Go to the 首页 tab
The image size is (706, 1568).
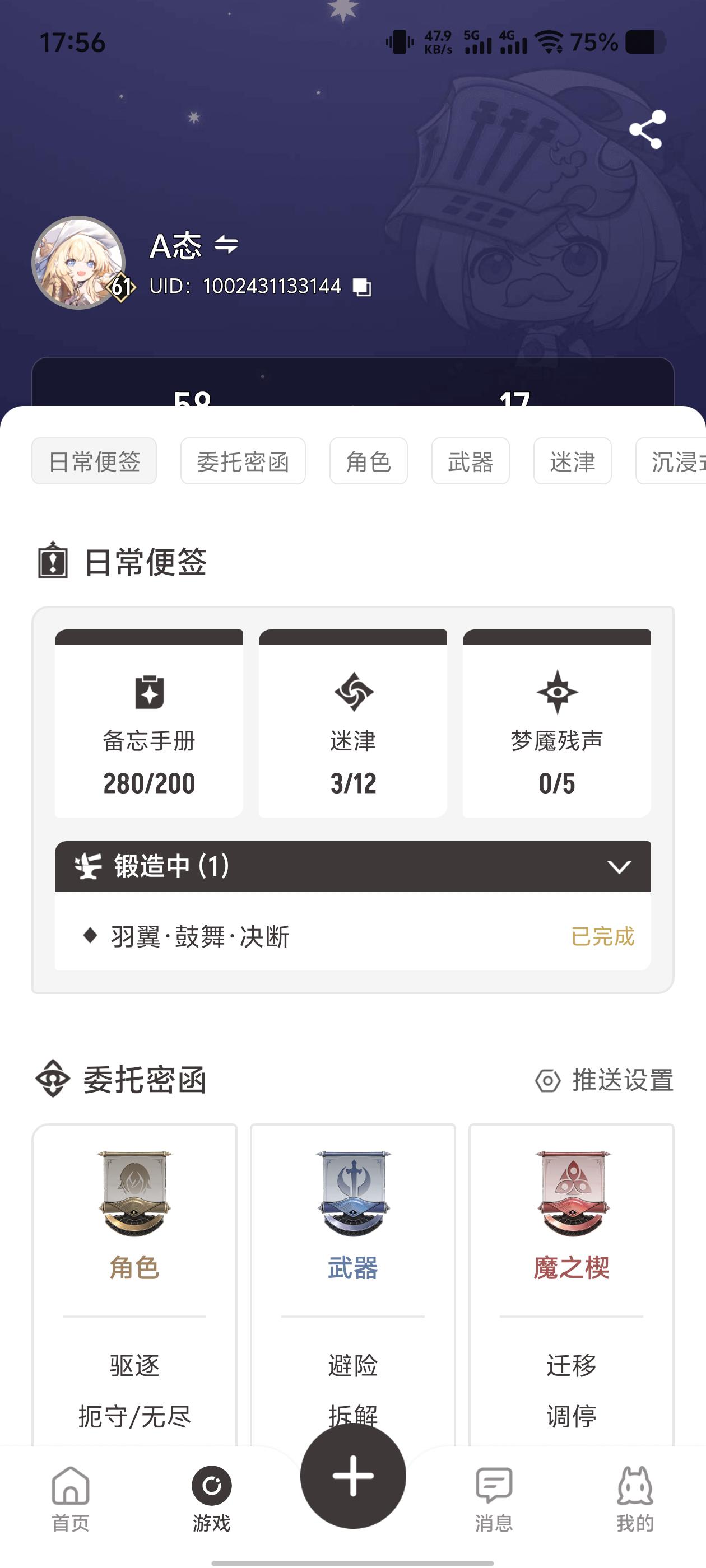[x=71, y=1499]
